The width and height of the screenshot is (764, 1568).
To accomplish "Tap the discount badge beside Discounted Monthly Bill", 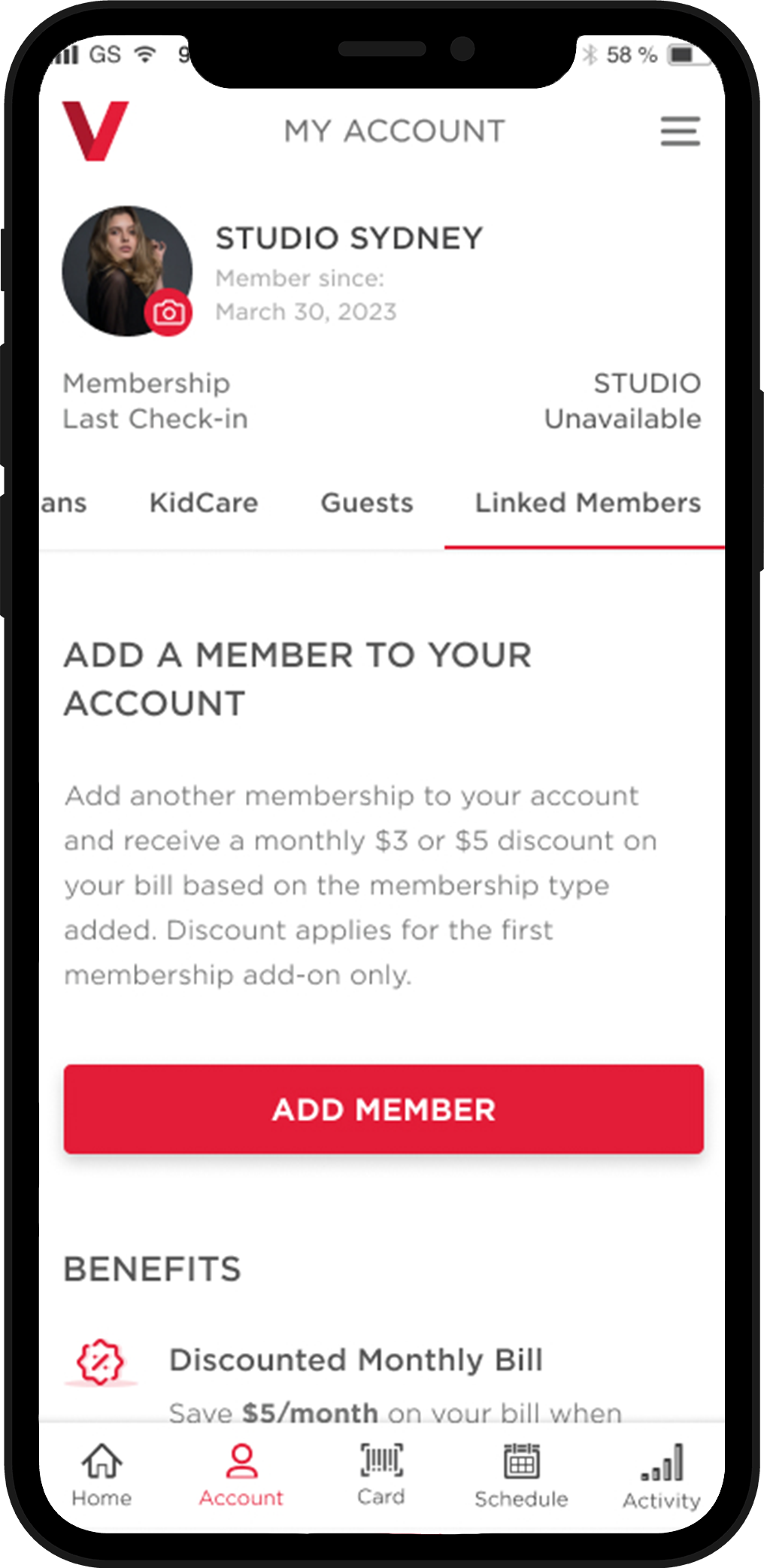I will (102, 1360).
